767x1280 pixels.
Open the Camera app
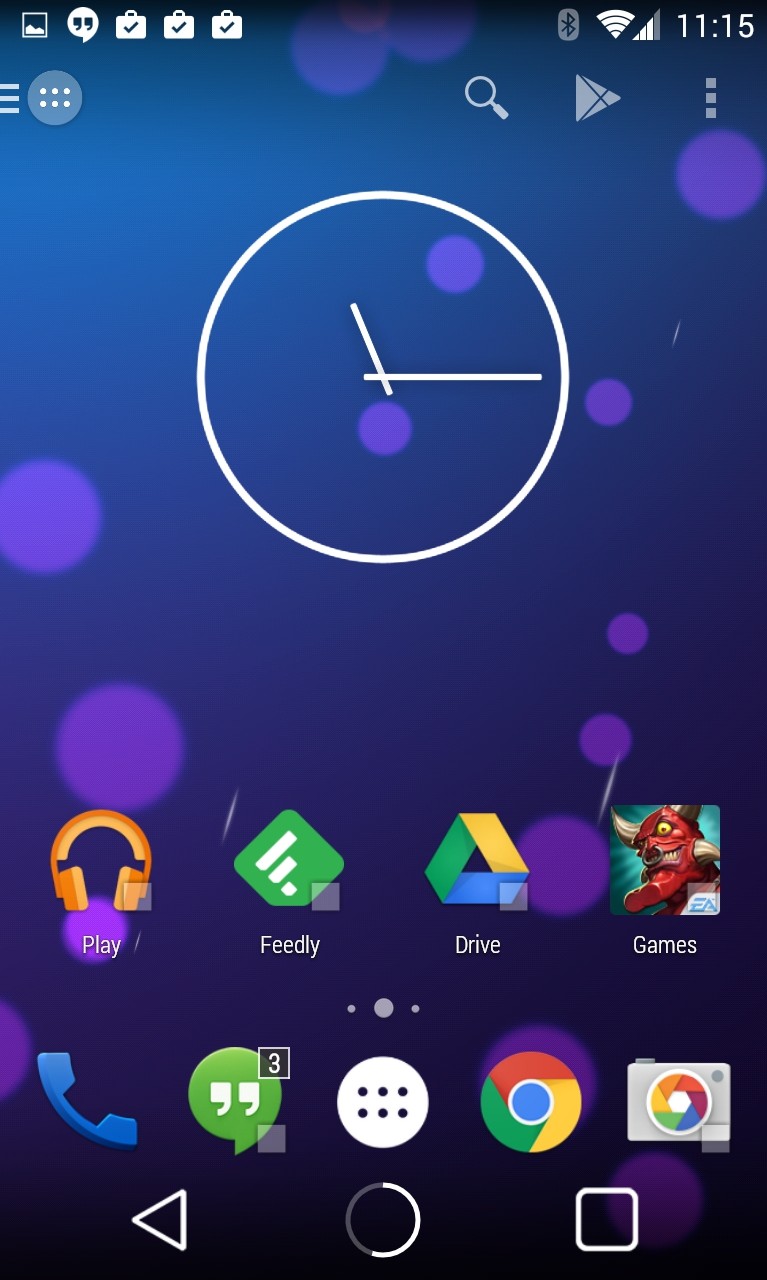(678, 1101)
